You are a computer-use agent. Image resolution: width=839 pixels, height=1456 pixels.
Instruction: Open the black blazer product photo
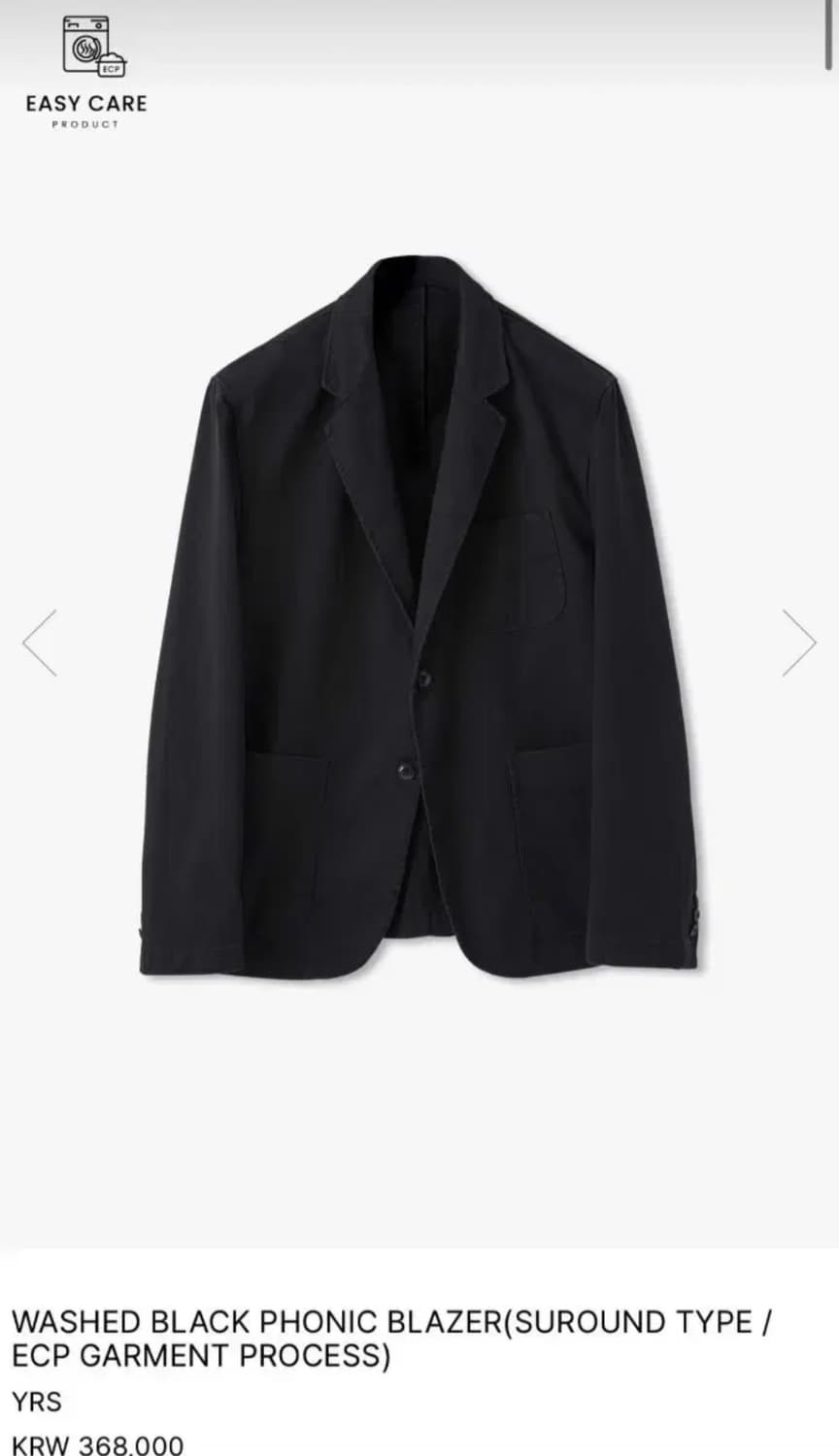(x=419, y=616)
